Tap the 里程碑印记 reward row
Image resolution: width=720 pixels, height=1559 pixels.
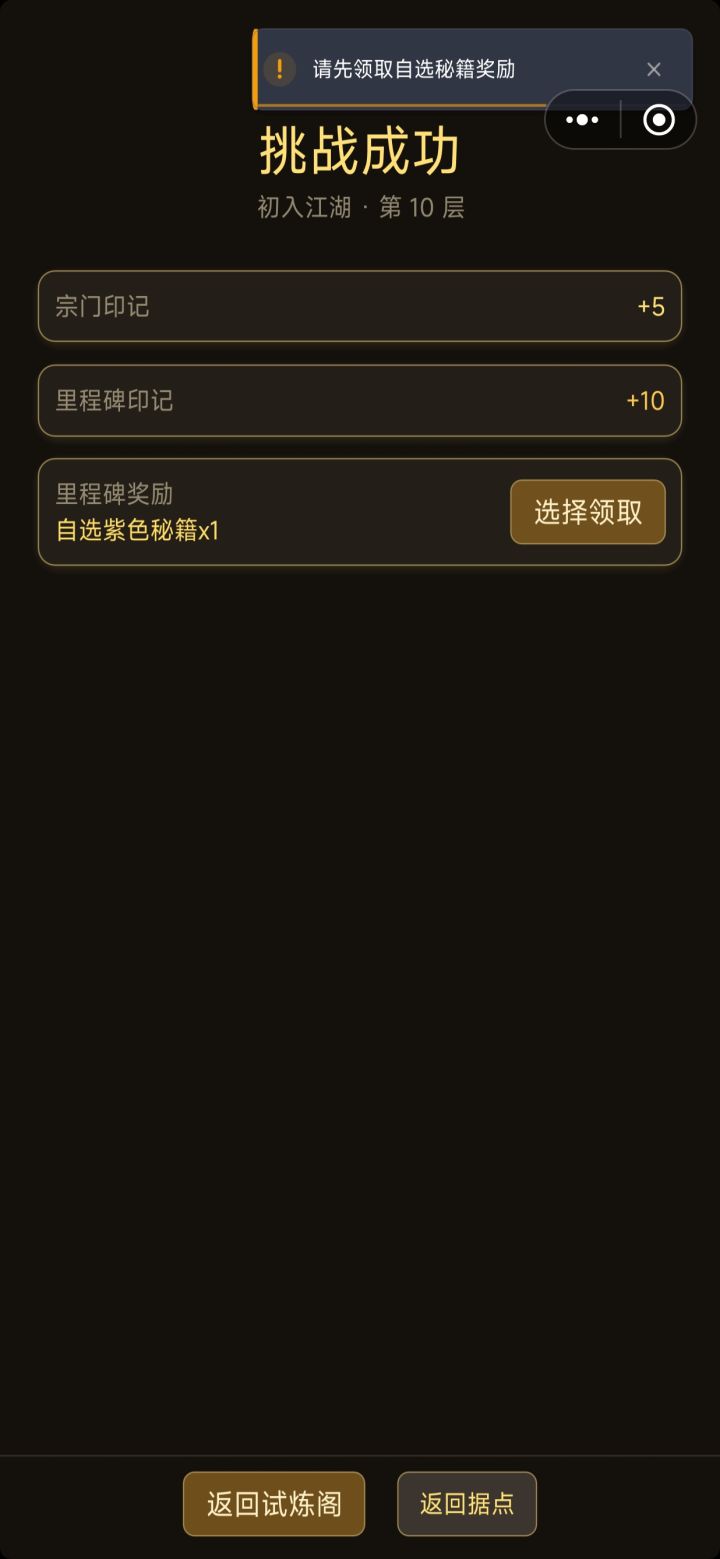tap(360, 401)
